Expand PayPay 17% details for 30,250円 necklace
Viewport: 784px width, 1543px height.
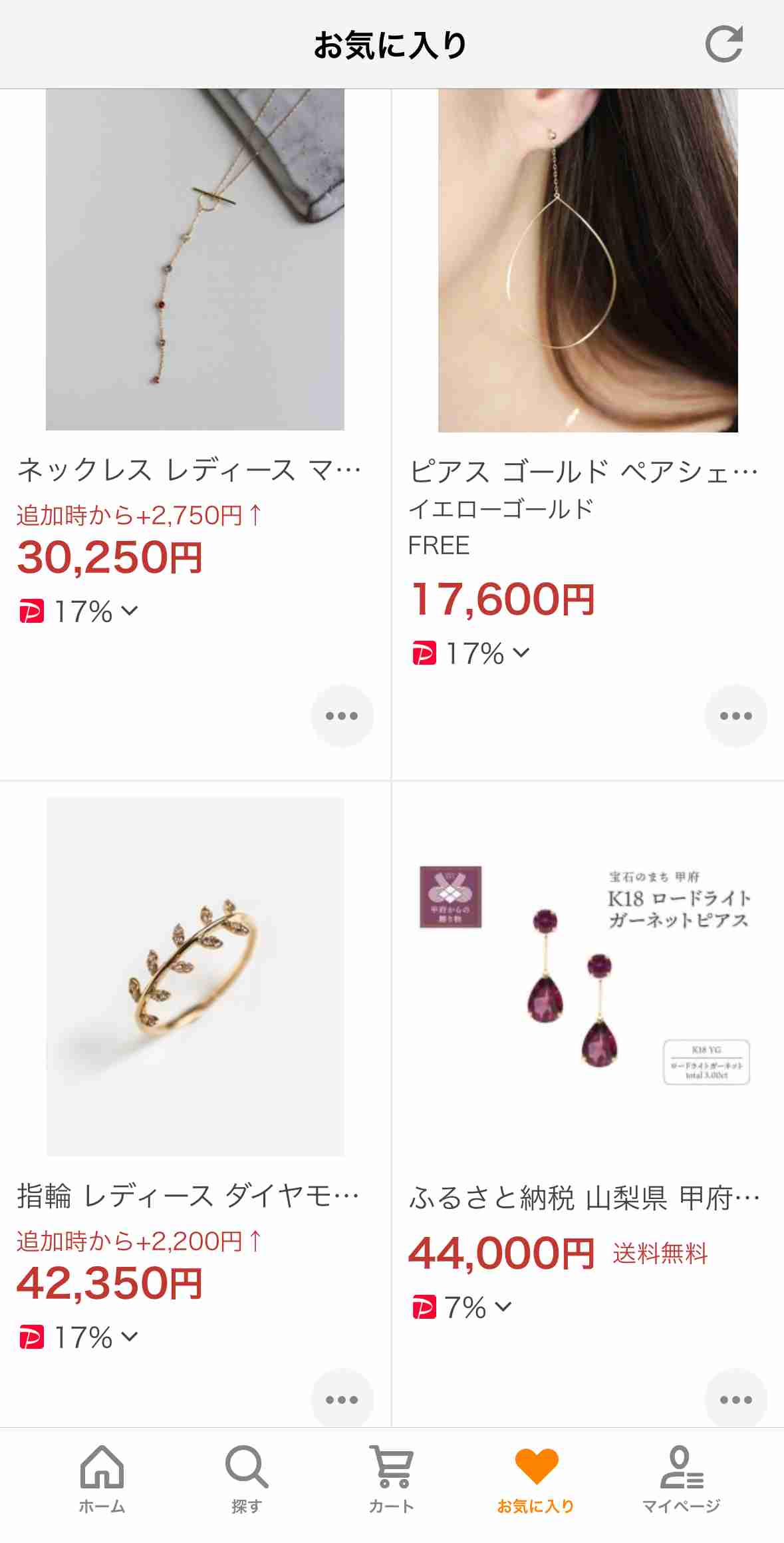(x=79, y=611)
